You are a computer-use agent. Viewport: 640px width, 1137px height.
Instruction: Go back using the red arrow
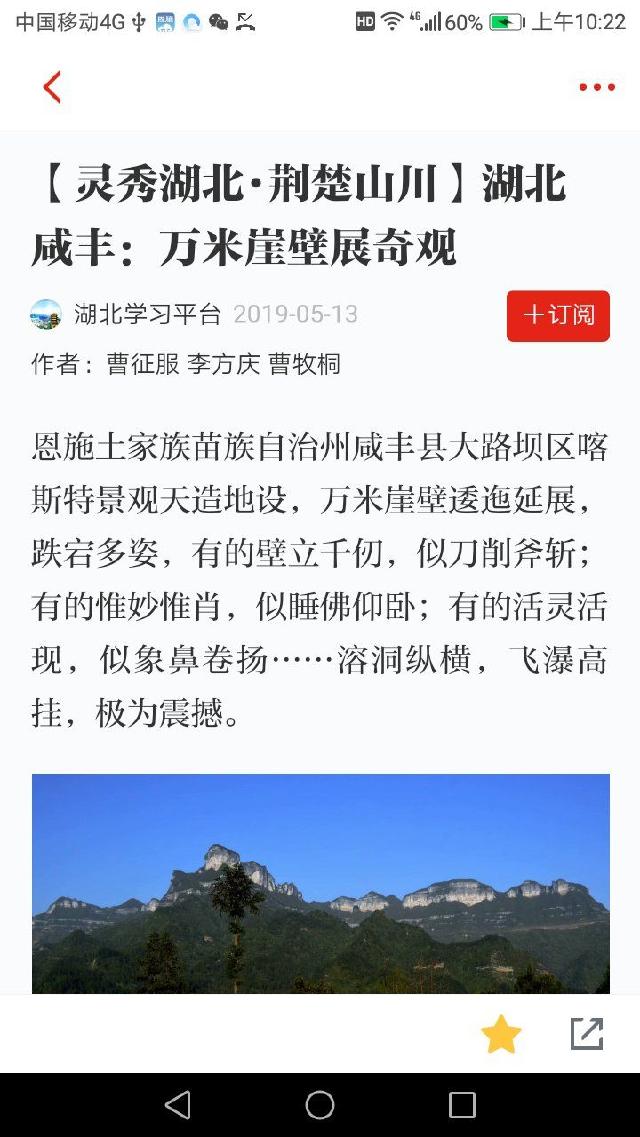52,88
